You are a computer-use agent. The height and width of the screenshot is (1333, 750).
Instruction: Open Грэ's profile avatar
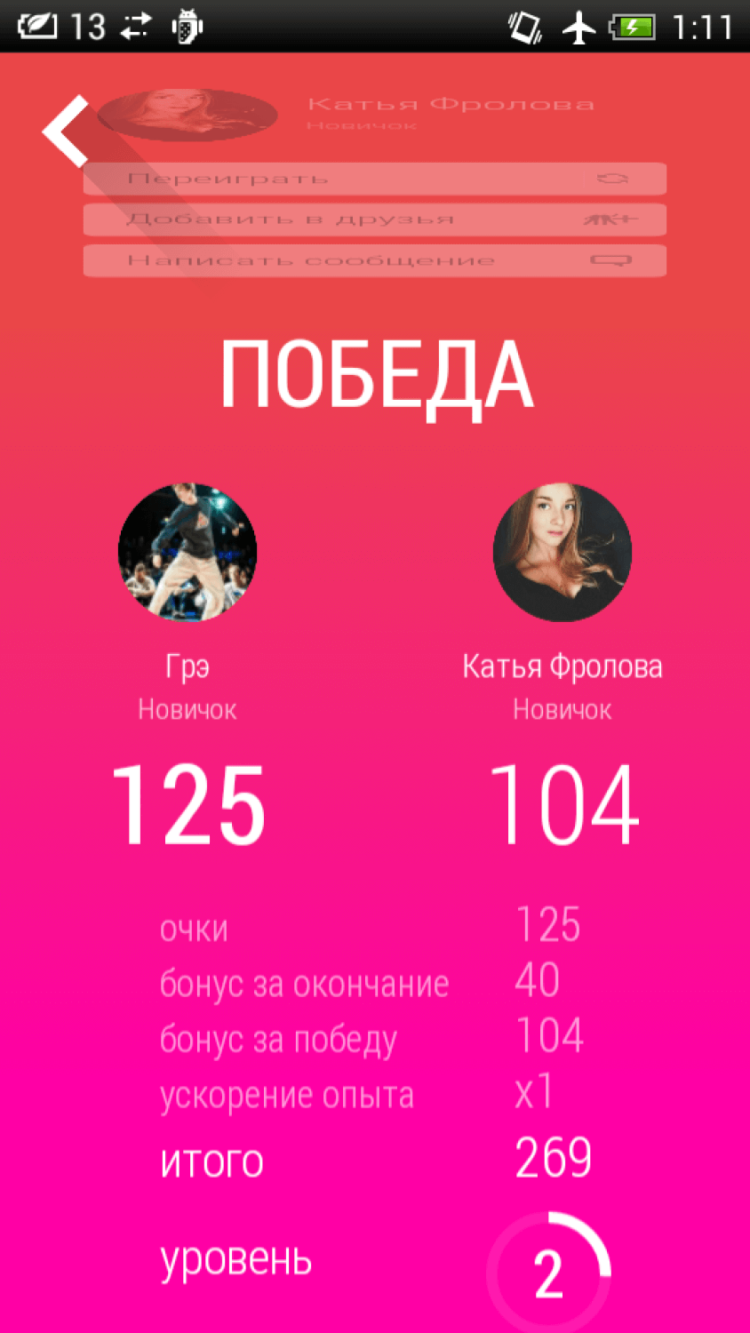pyautogui.click(x=187, y=553)
